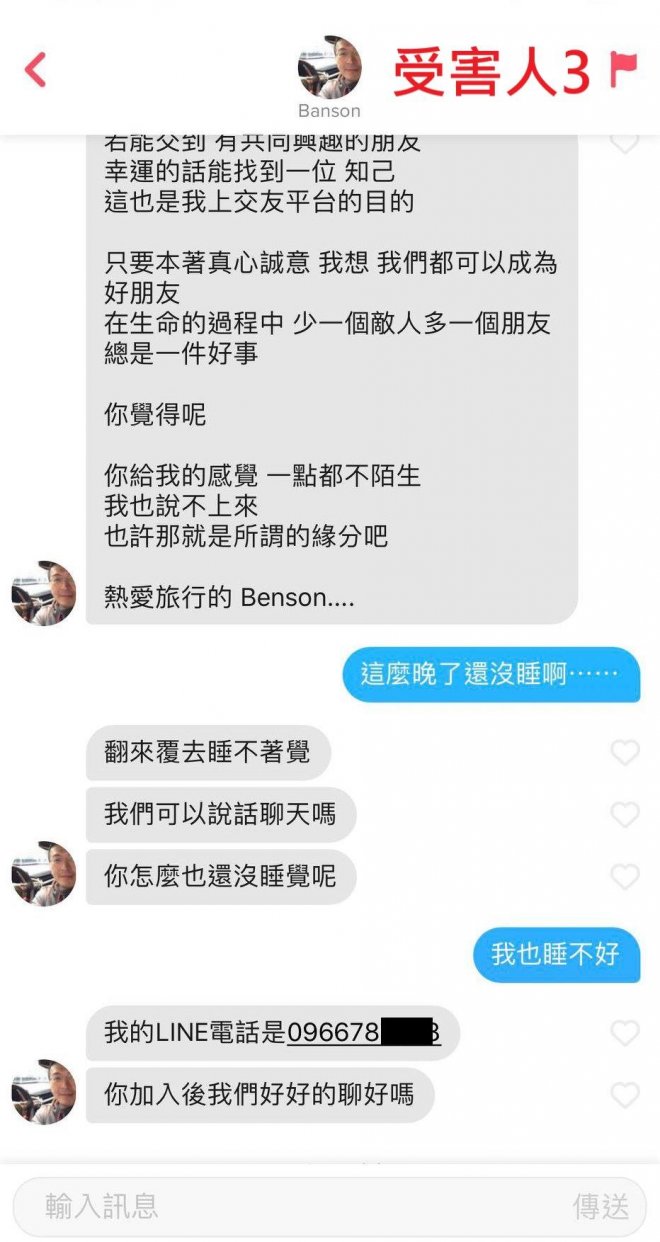
Task: Open Banson's profile from the header avatar
Action: [x=329, y=68]
